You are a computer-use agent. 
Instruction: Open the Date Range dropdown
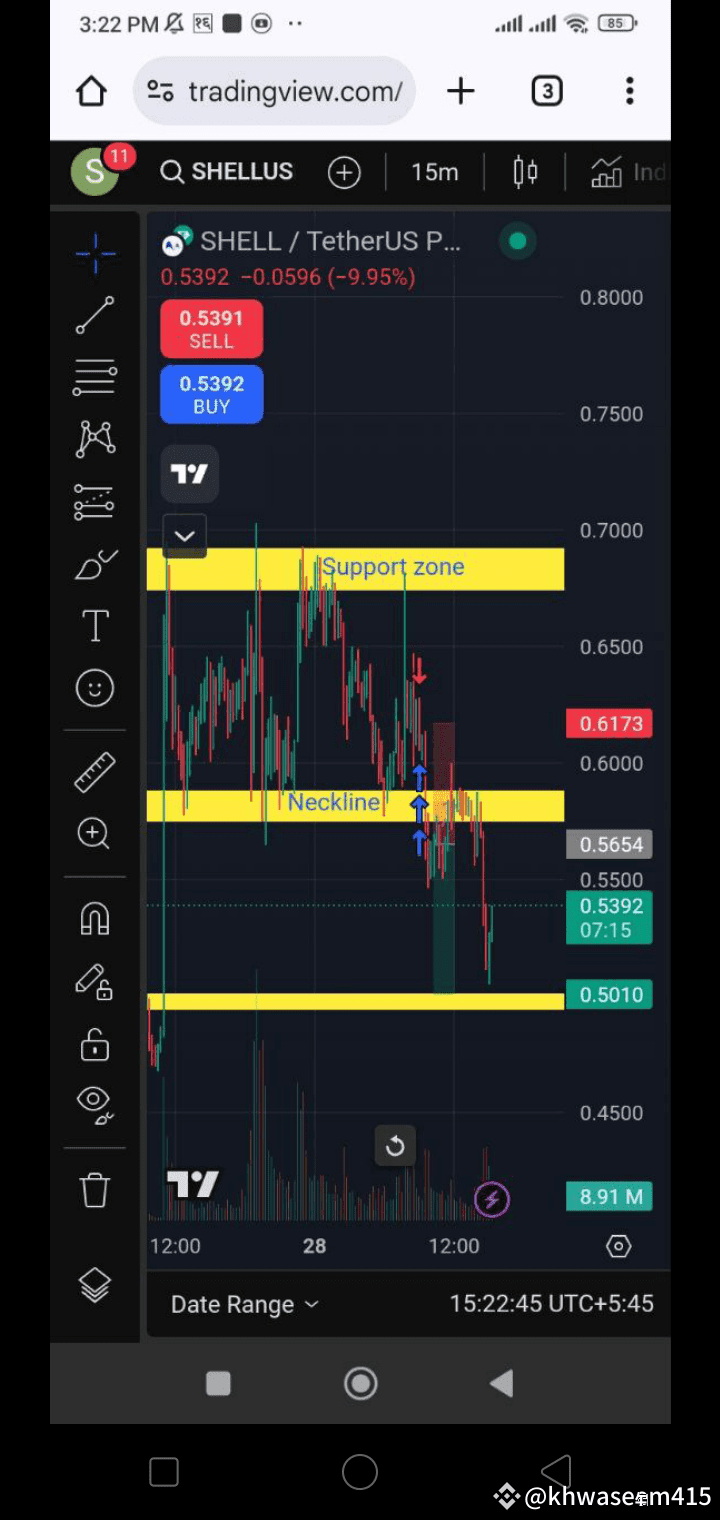[x=243, y=1303]
